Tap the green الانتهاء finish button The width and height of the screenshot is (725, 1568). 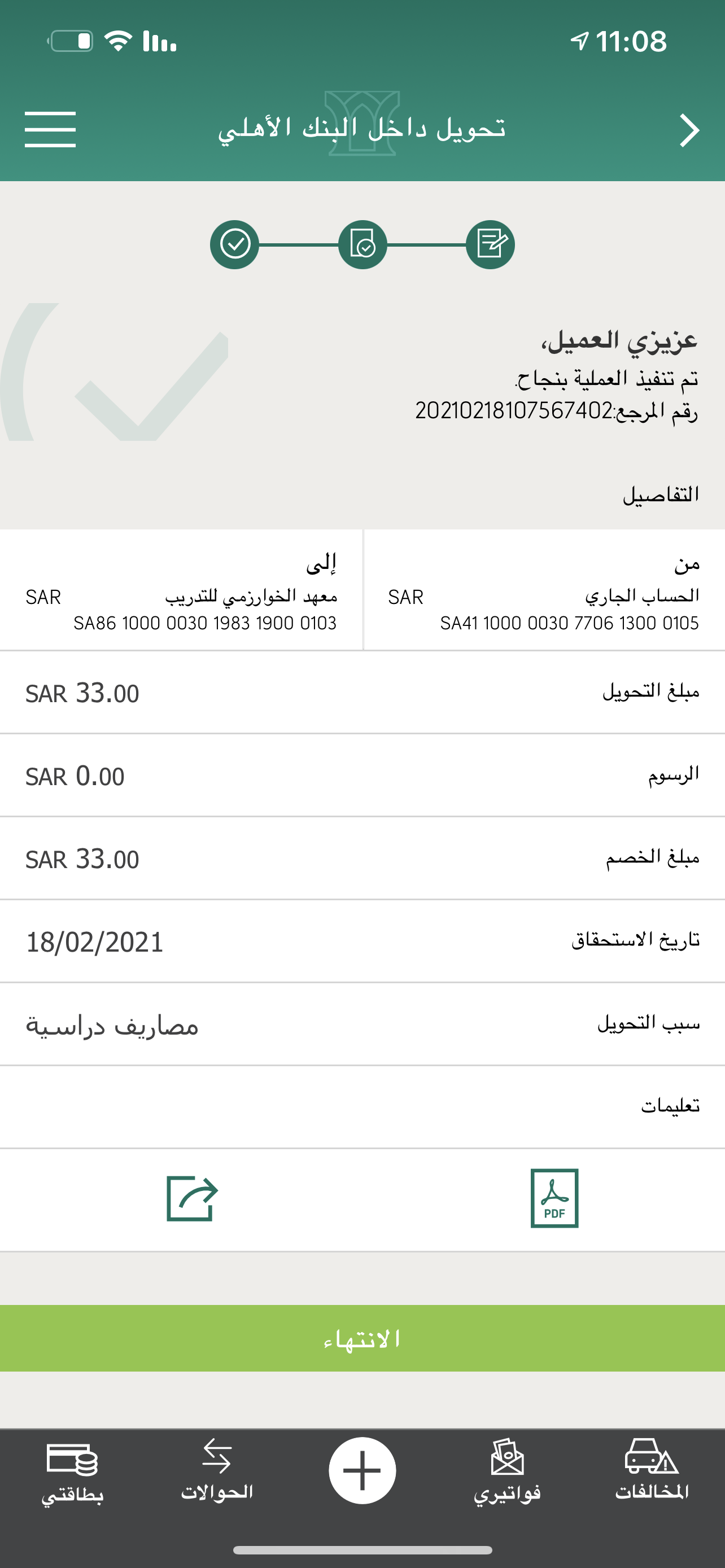coord(362,1338)
